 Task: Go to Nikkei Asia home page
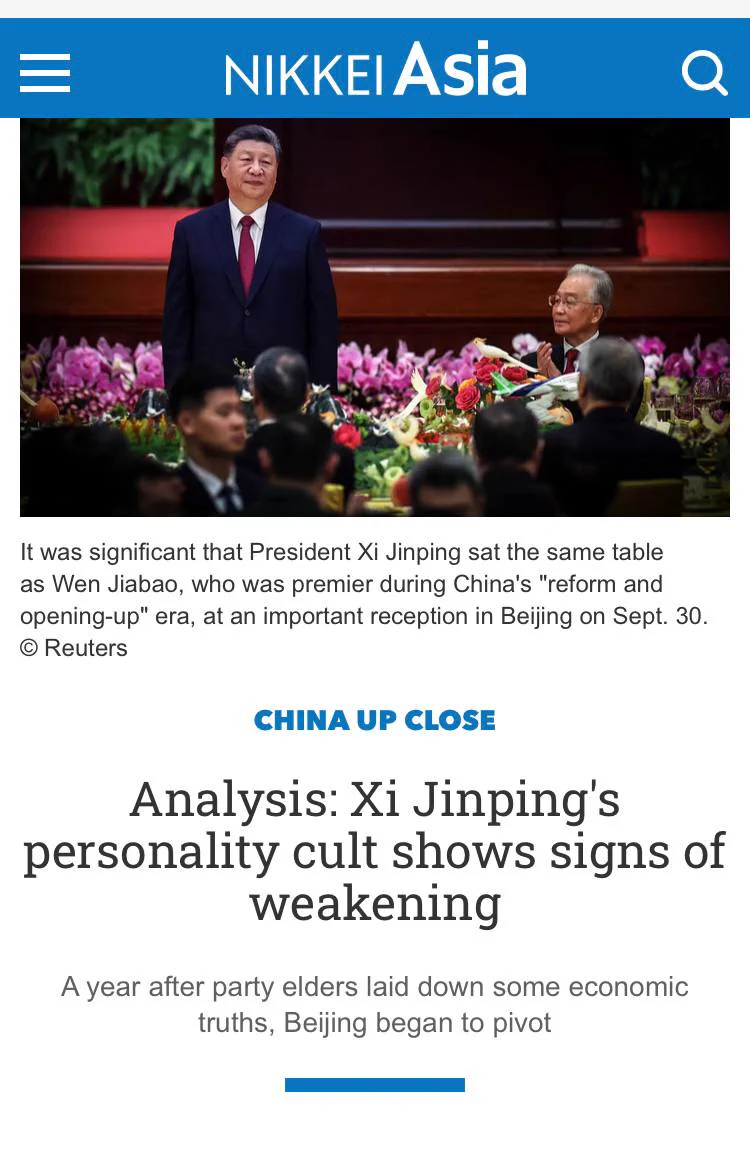(x=375, y=71)
